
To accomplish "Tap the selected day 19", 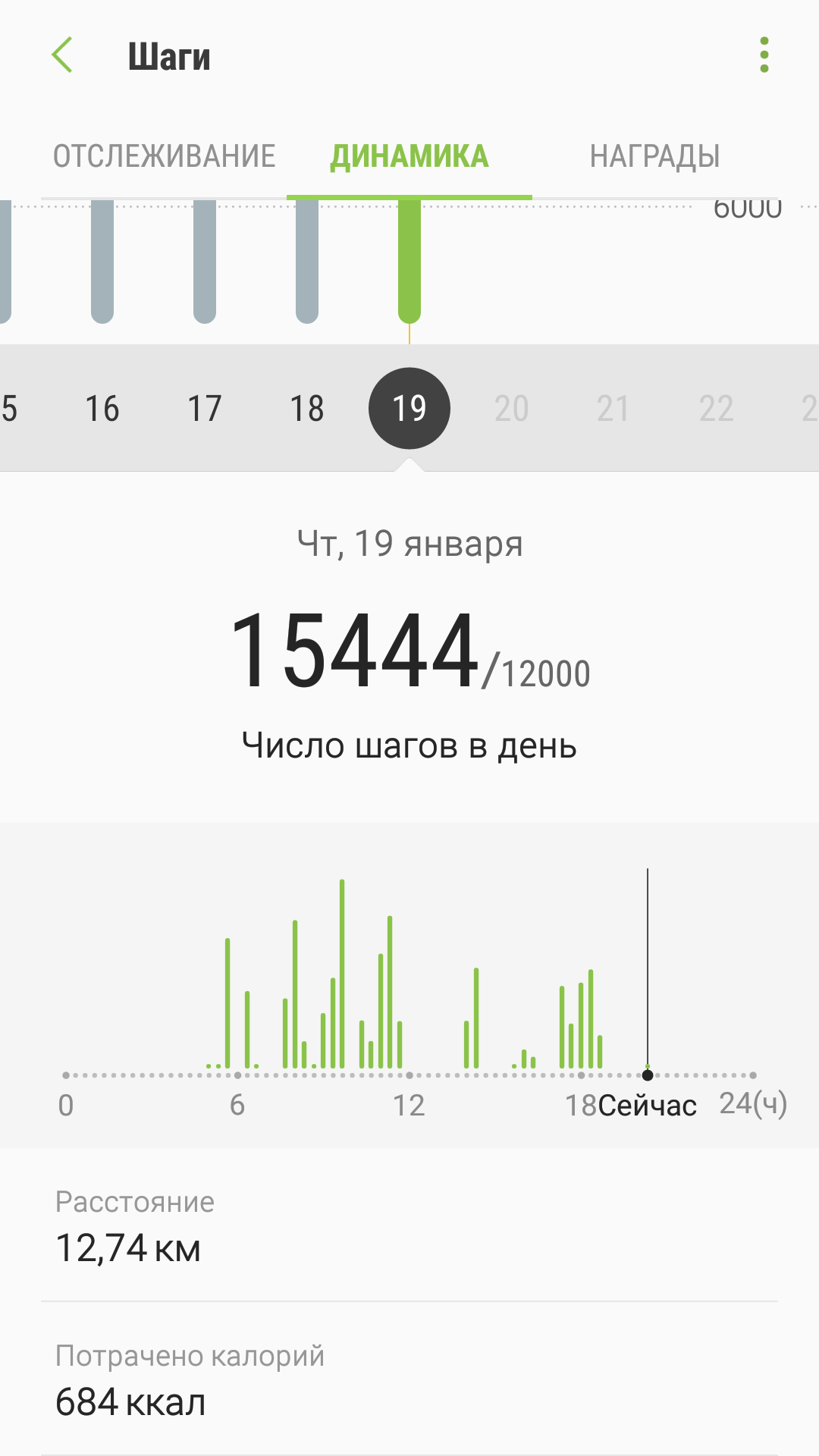I will click(x=409, y=409).
